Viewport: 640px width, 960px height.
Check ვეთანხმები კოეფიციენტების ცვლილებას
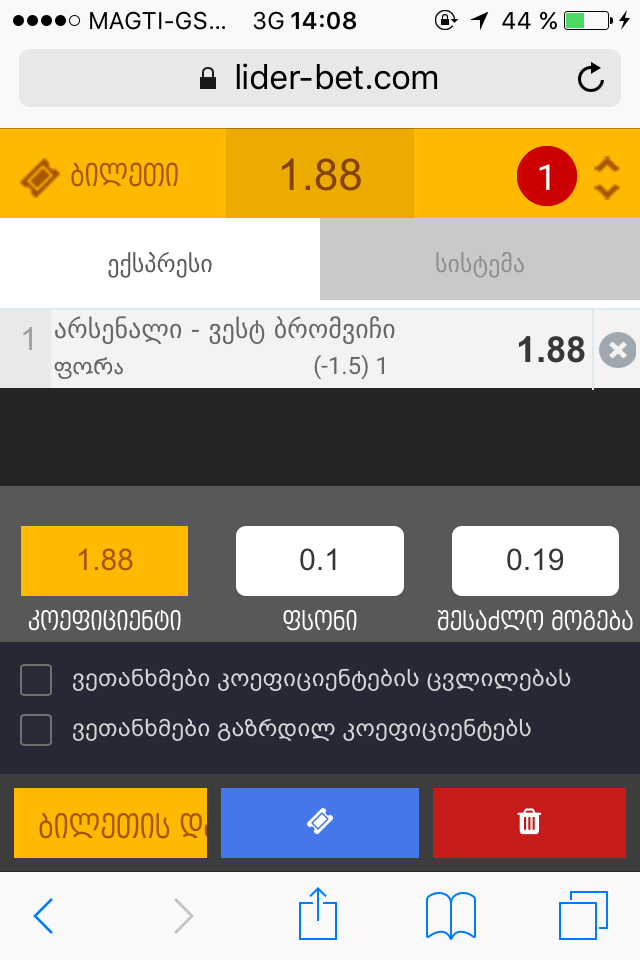click(36, 680)
